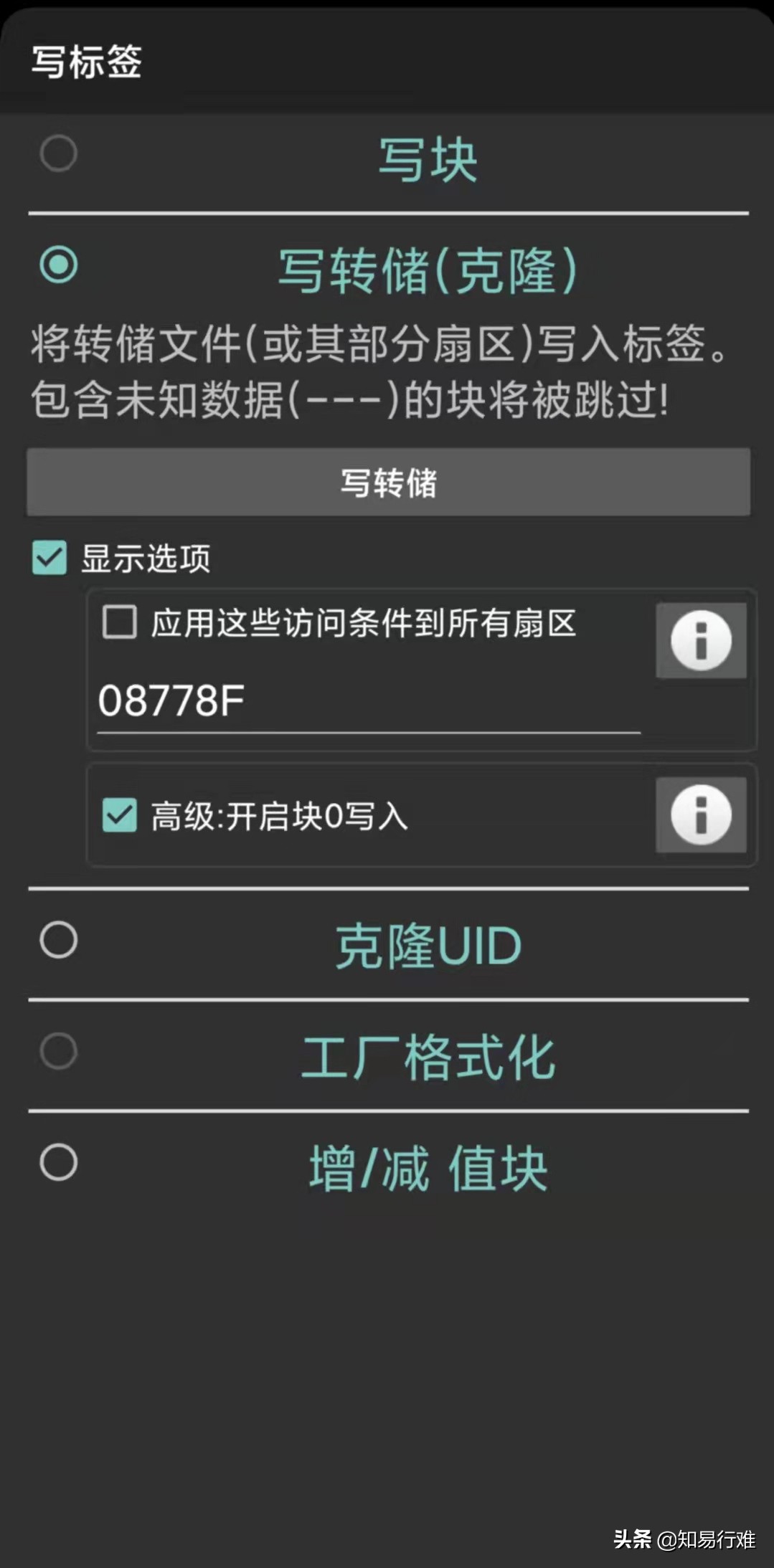Click the 写转储 button
Screen dimensions: 774x1568
pyautogui.click(x=387, y=483)
